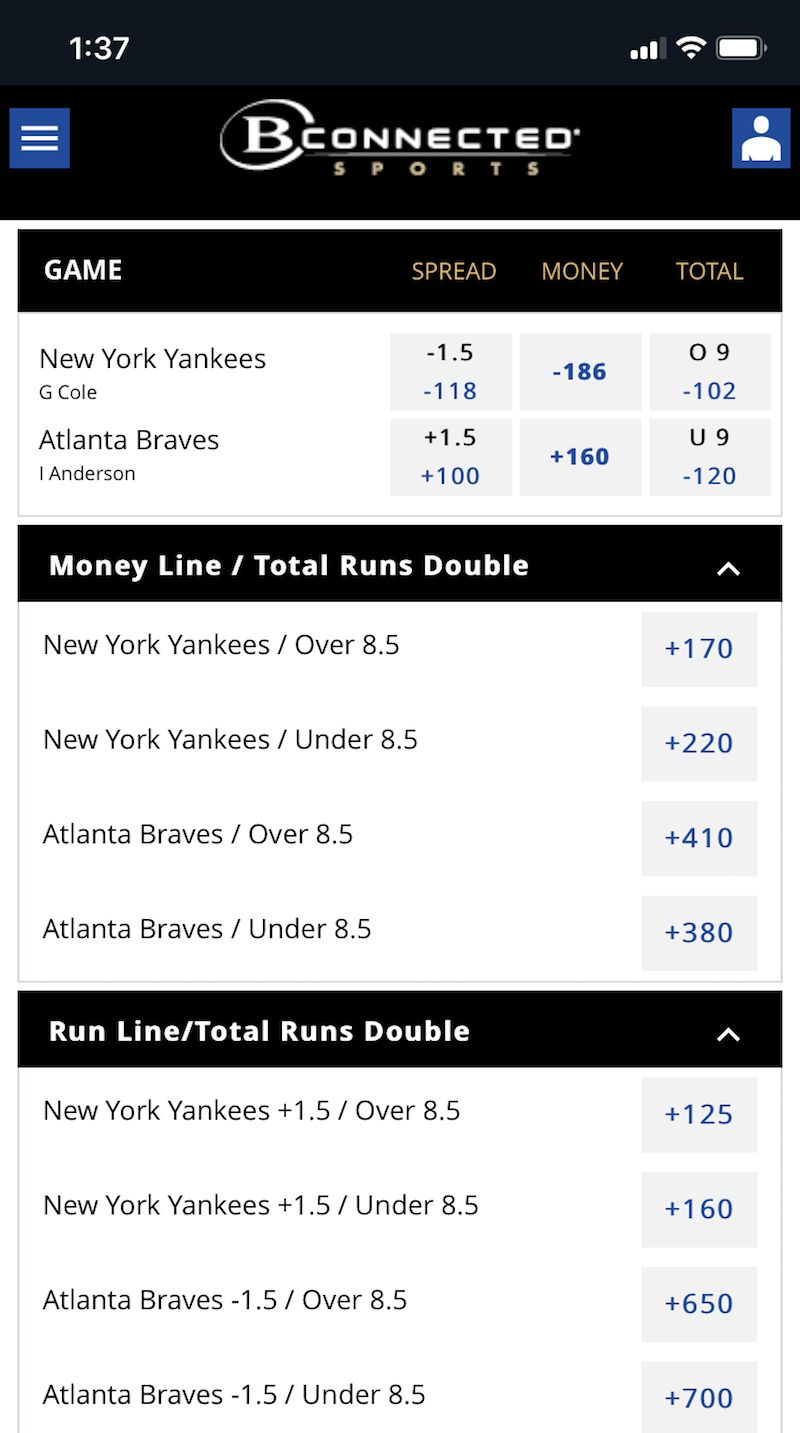
Task: Choose Under 9 total at -120
Action: tap(710, 457)
